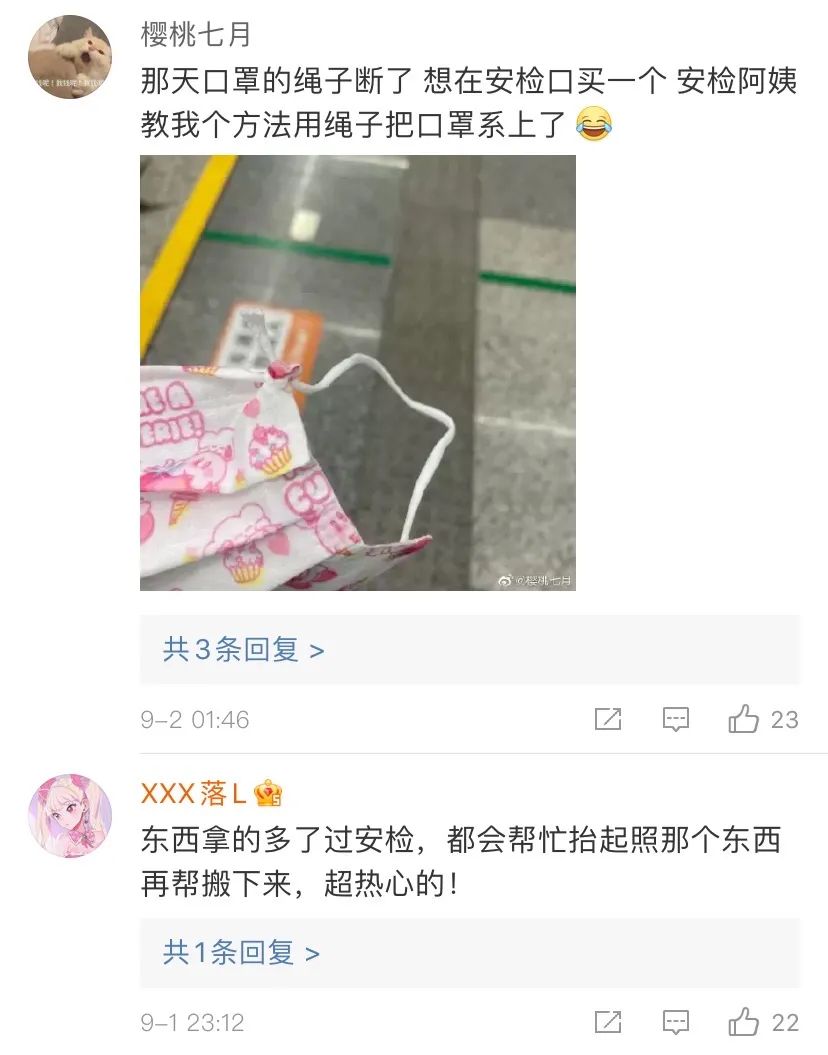This screenshot has height=1055, width=828.
Task: Repost 樱桃七月's comment
Action: [x=608, y=719]
